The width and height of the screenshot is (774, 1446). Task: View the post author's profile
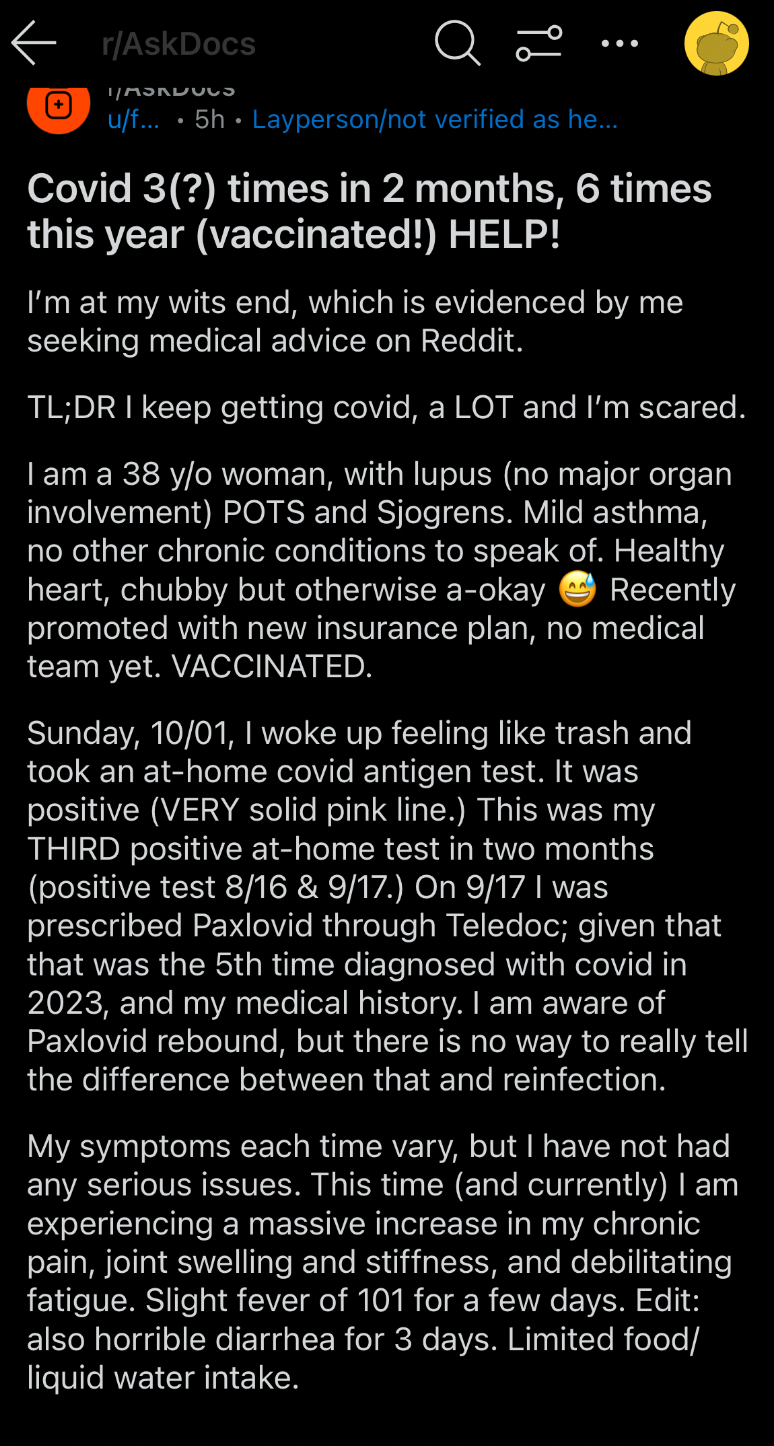[x=133, y=120]
